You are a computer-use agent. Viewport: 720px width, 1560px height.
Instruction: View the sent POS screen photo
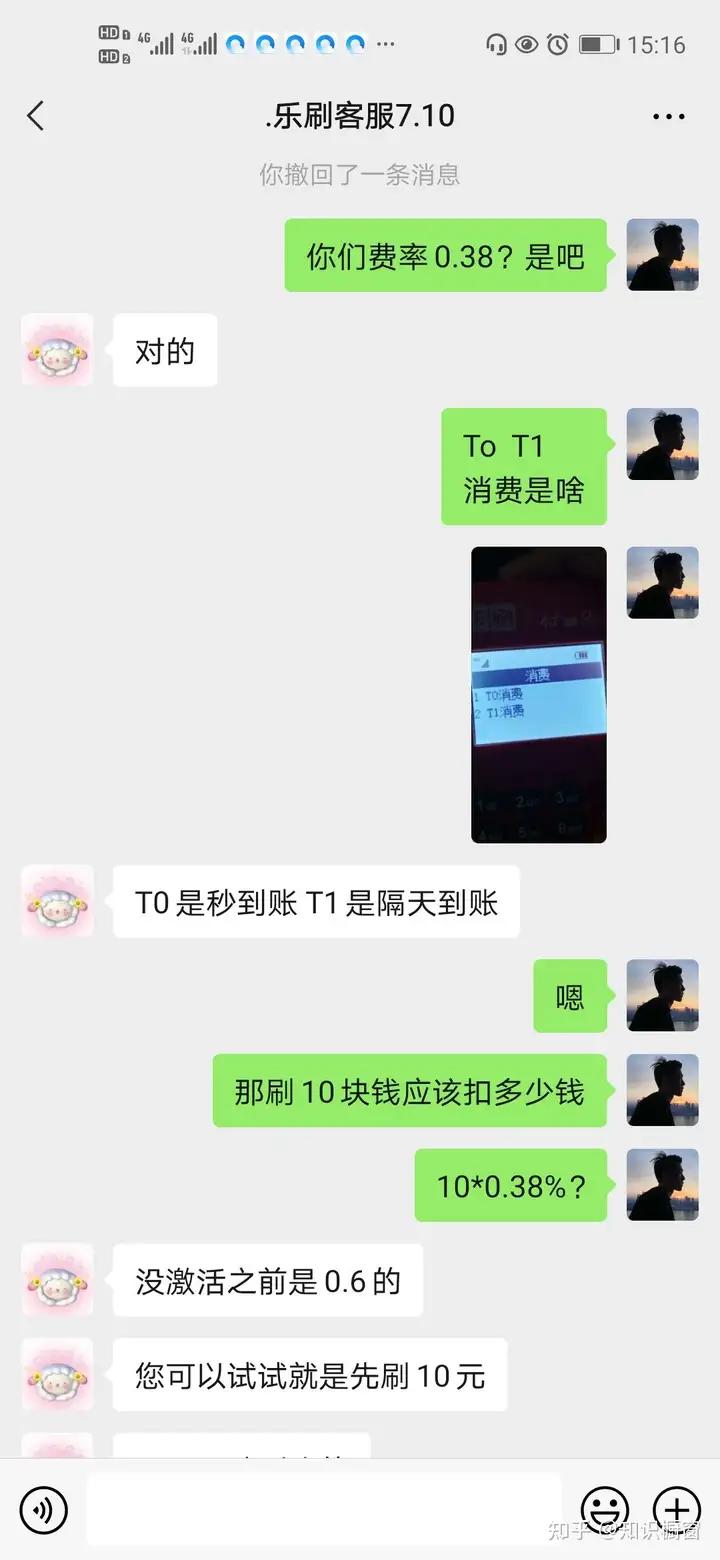(x=539, y=694)
